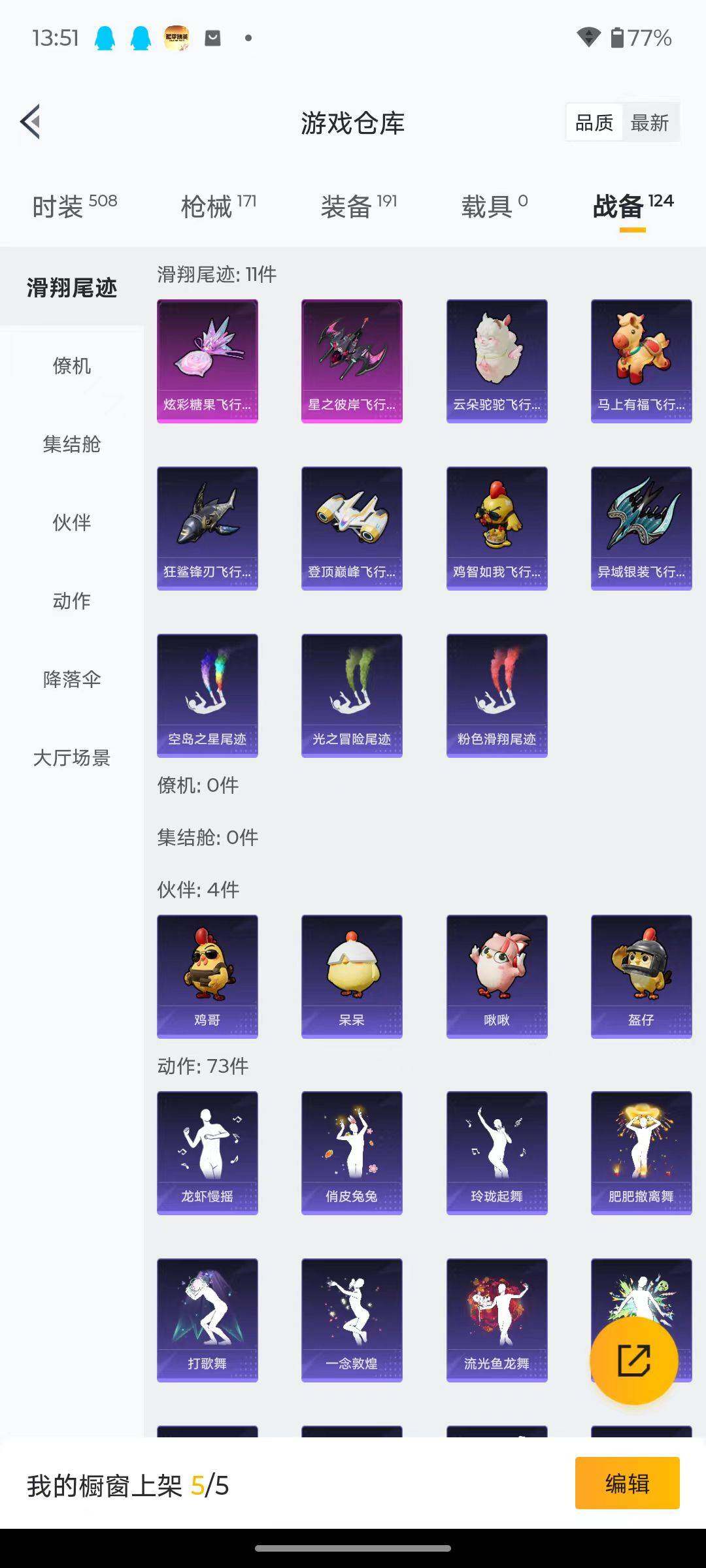This screenshot has width=706, height=1568.
Task: Select the 僚机 category in the sidebar
Action: [x=72, y=367]
